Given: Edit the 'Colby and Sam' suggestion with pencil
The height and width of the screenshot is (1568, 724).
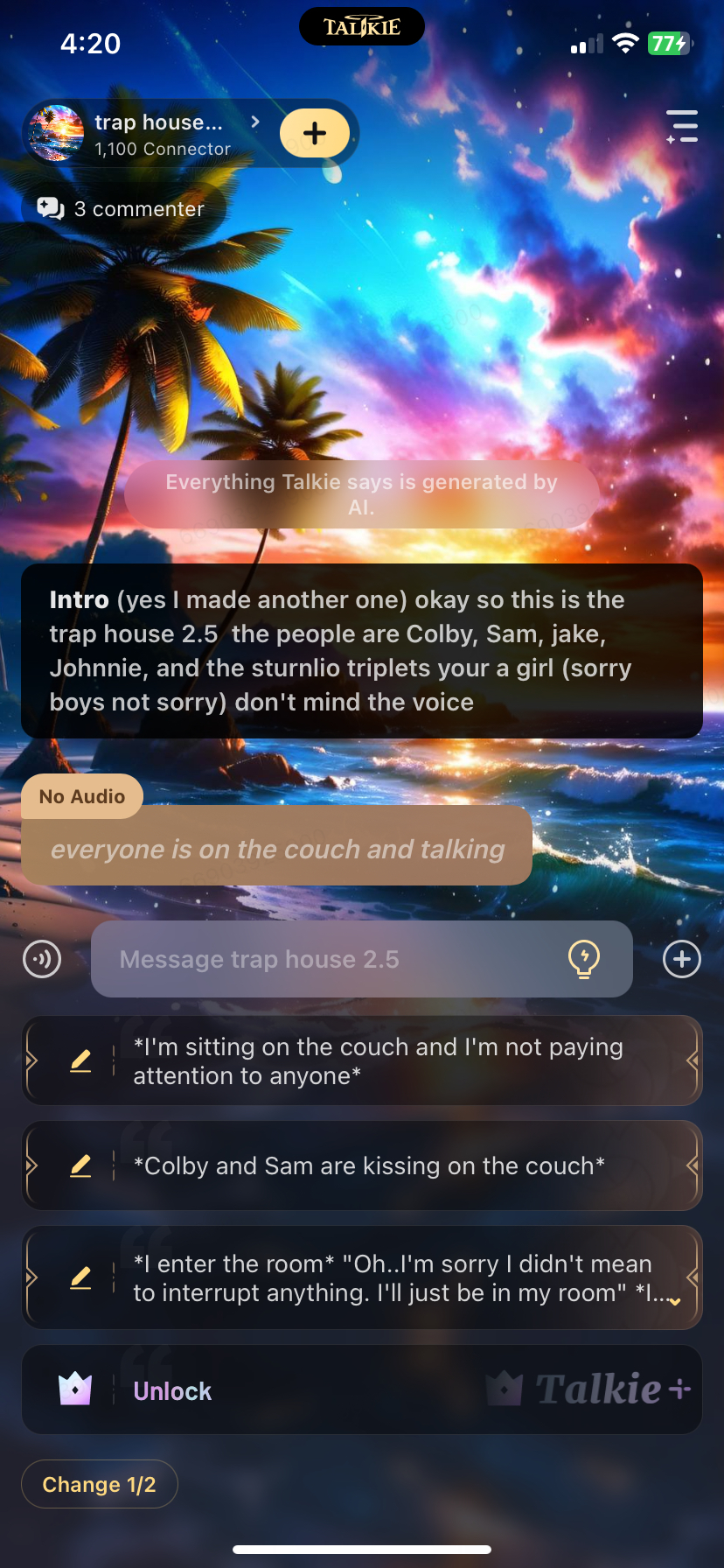Looking at the screenshot, I should tap(80, 1165).
